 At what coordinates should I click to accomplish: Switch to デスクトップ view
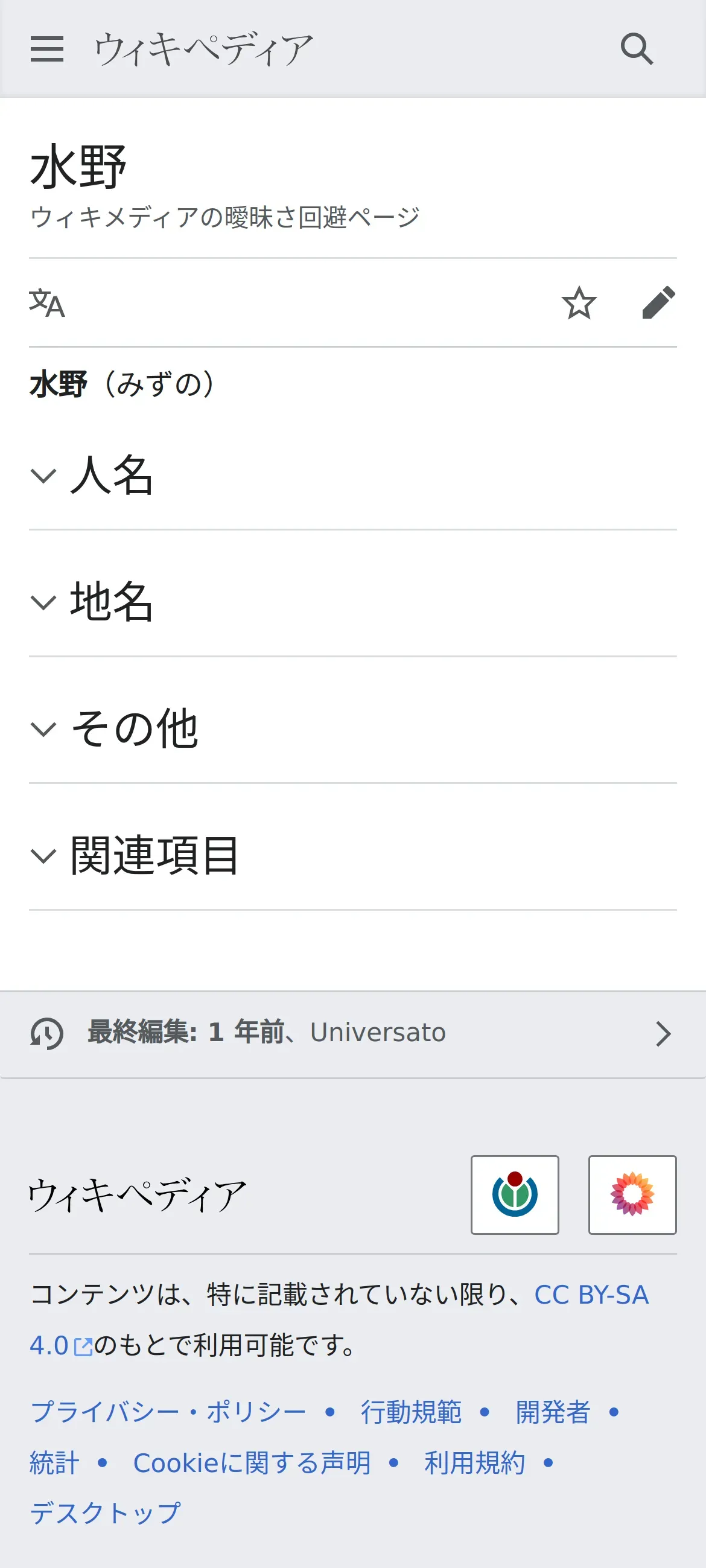(106, 1512)
